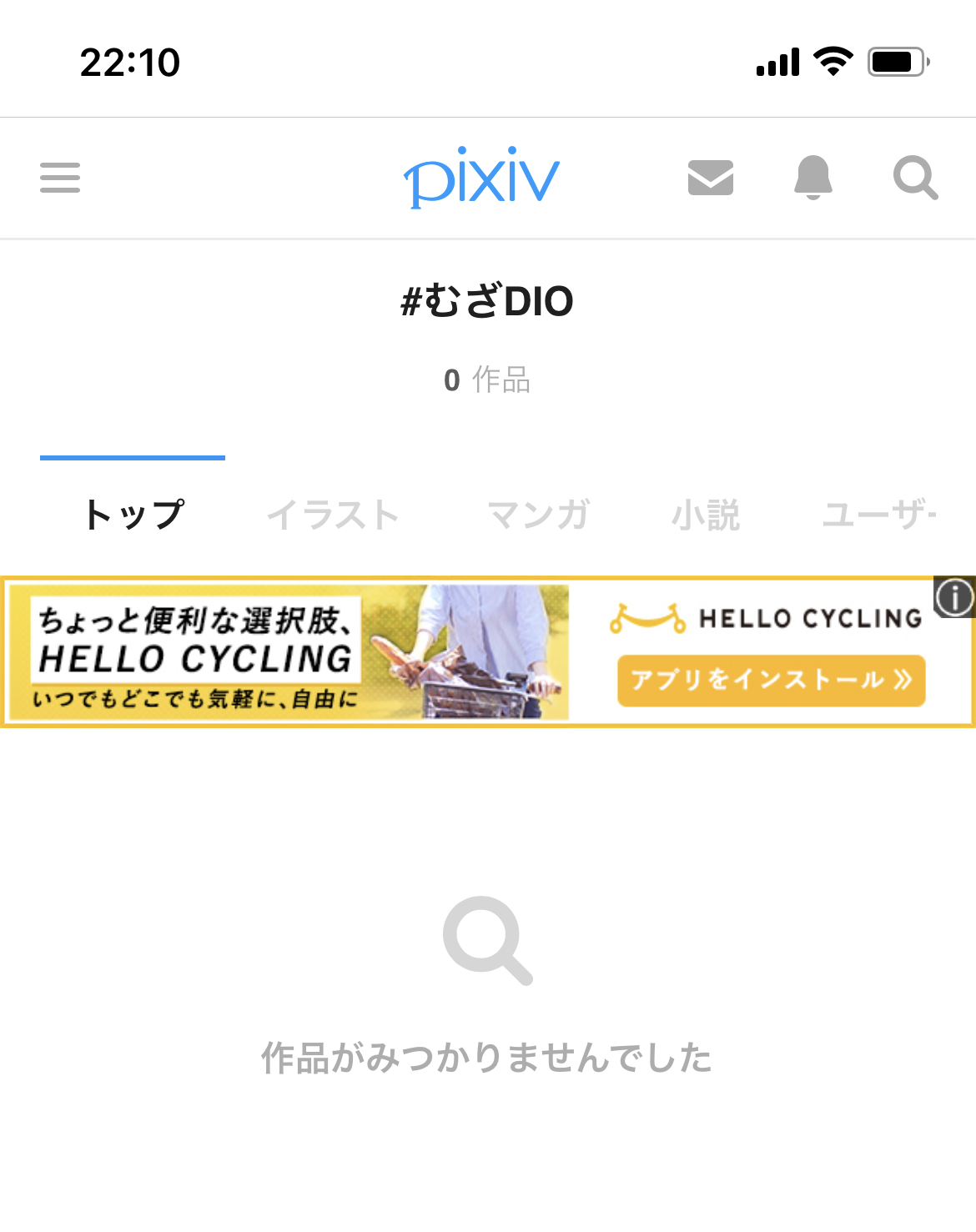Open the hamburger menu

(x=60, y=178)
